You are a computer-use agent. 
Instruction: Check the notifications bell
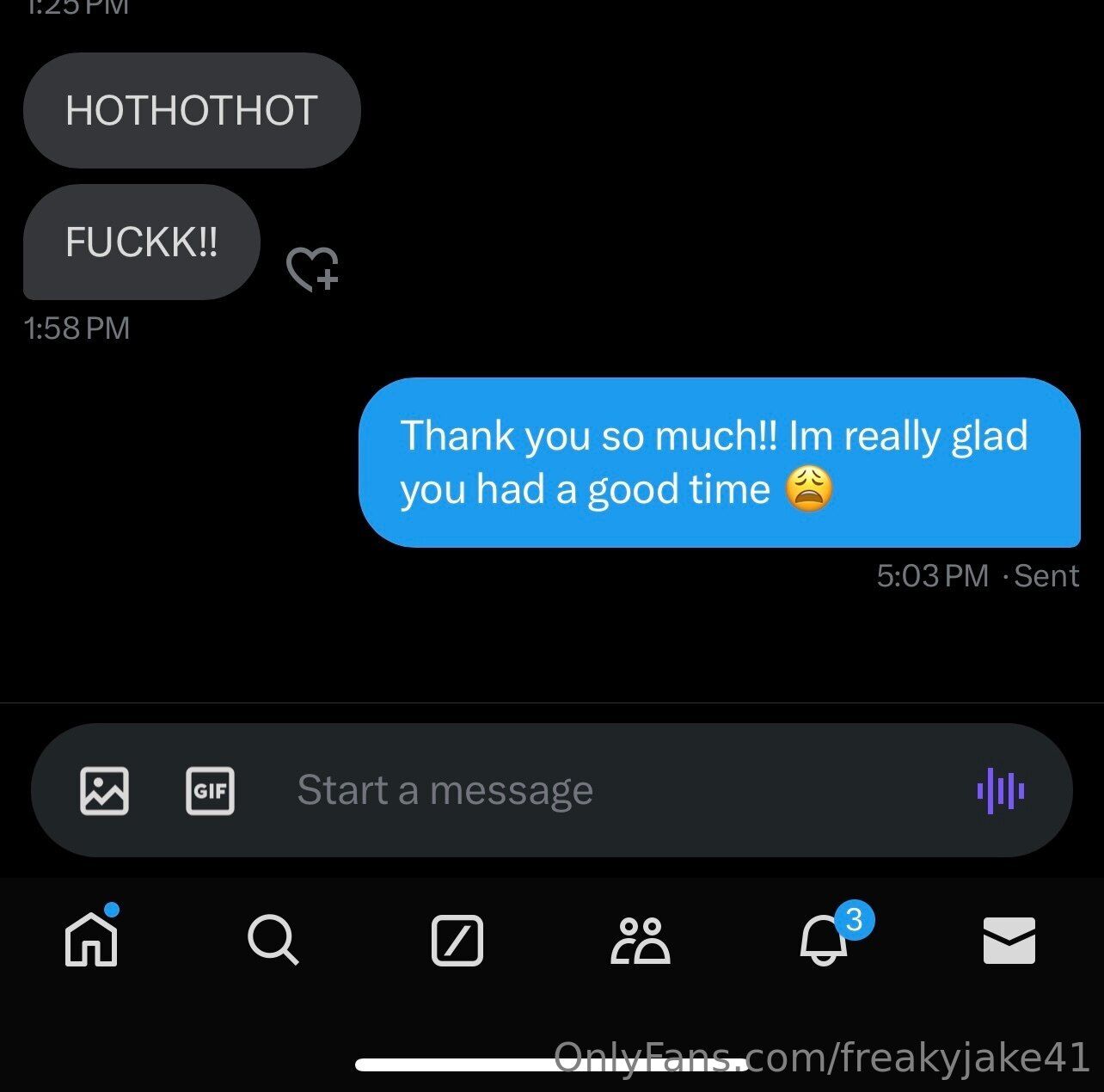click(x=824, y=940)
